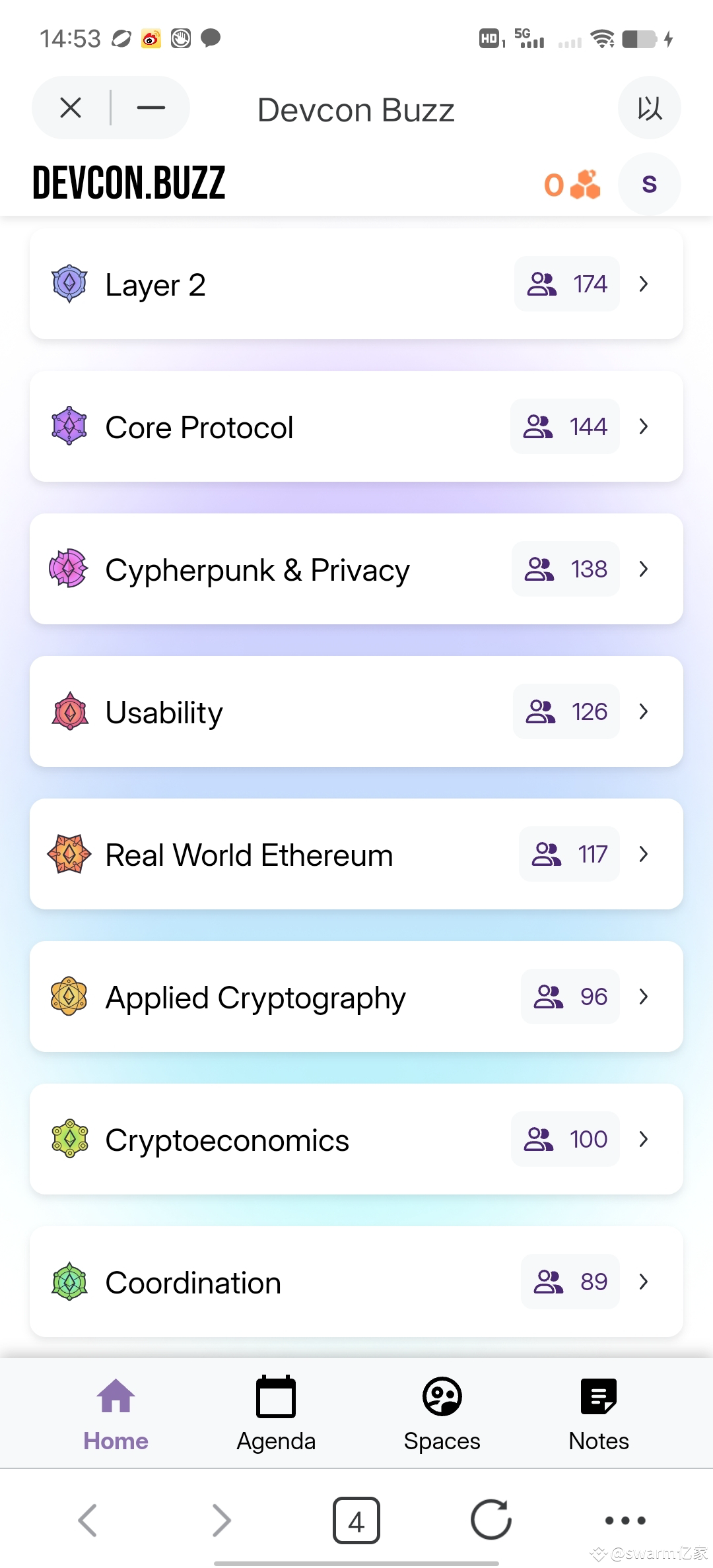Open the S profile avatar menu
The image size is (713, 1568).
(648, 185)
